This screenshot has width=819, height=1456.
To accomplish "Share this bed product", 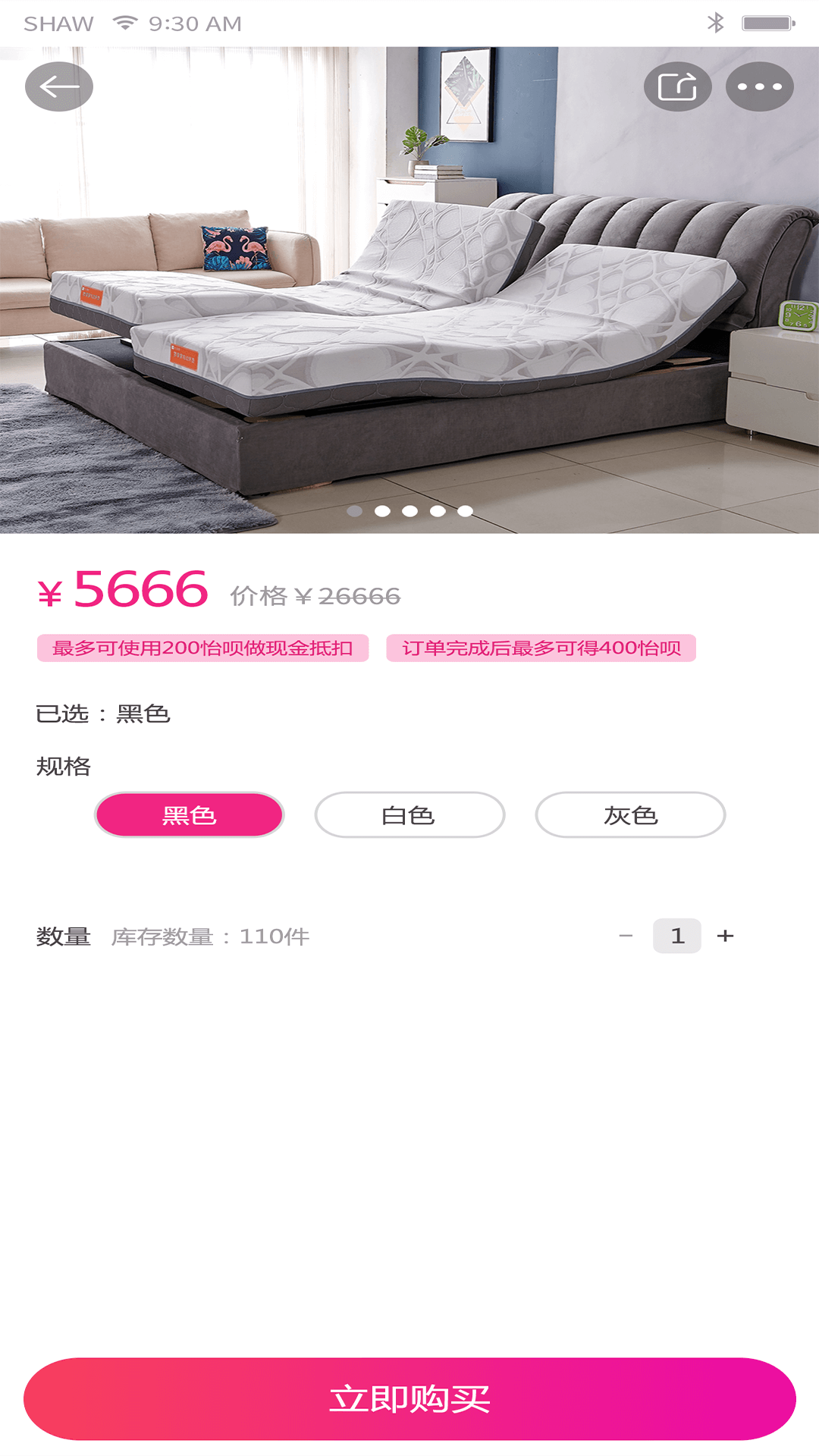I will coord(677,87).
